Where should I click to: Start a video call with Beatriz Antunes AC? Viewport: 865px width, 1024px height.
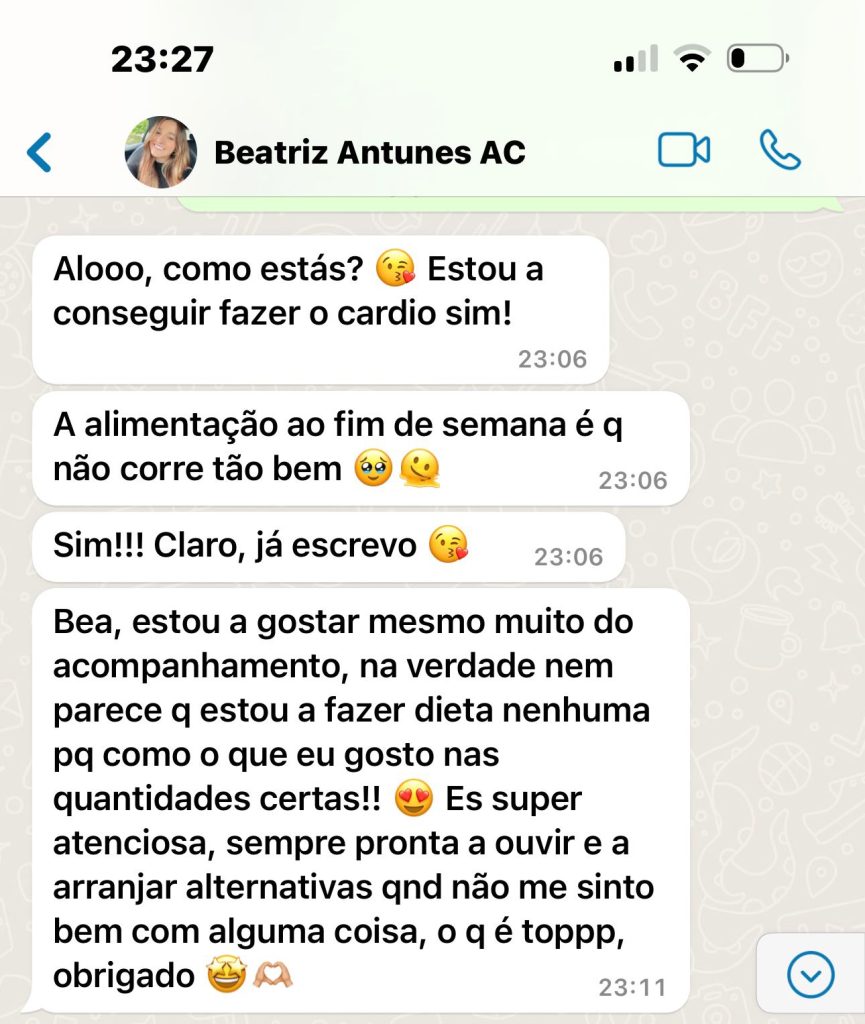684,150
